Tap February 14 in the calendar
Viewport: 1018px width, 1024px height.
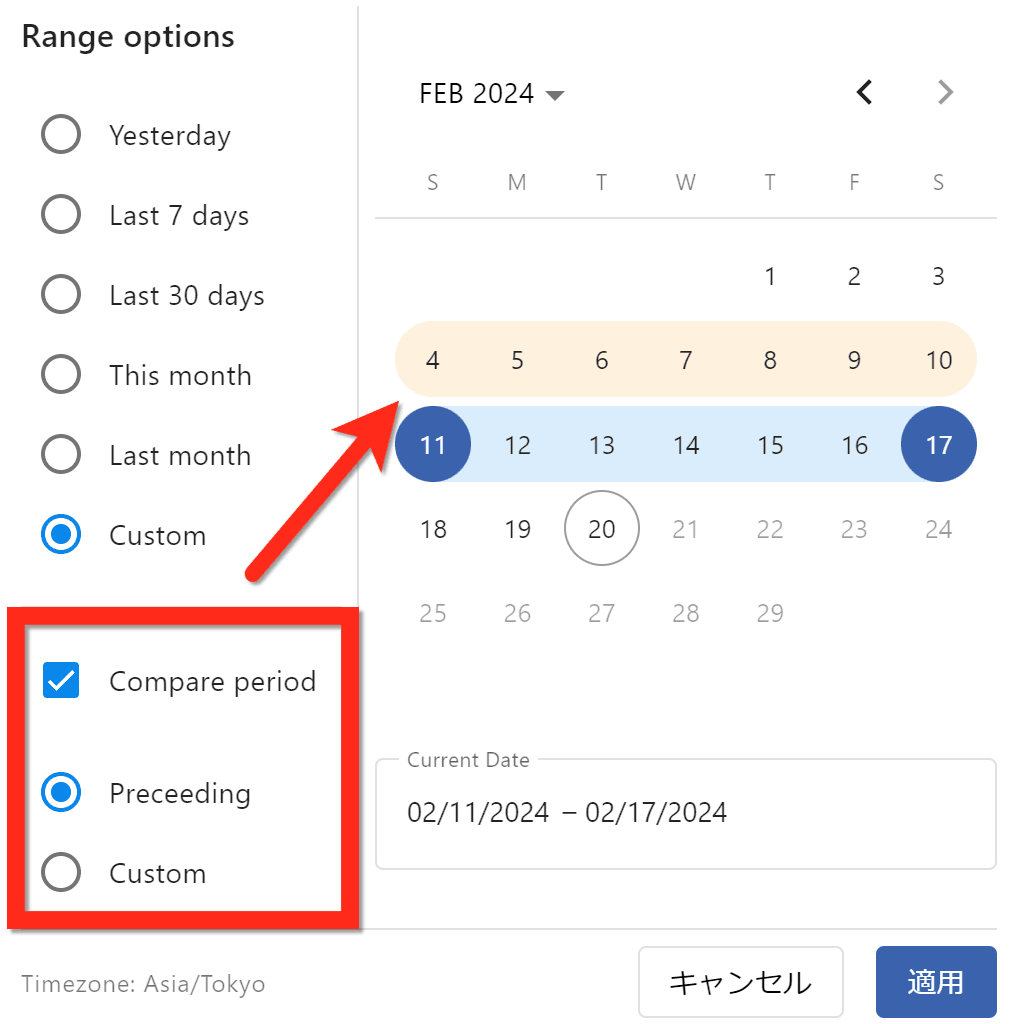(685, 445)
